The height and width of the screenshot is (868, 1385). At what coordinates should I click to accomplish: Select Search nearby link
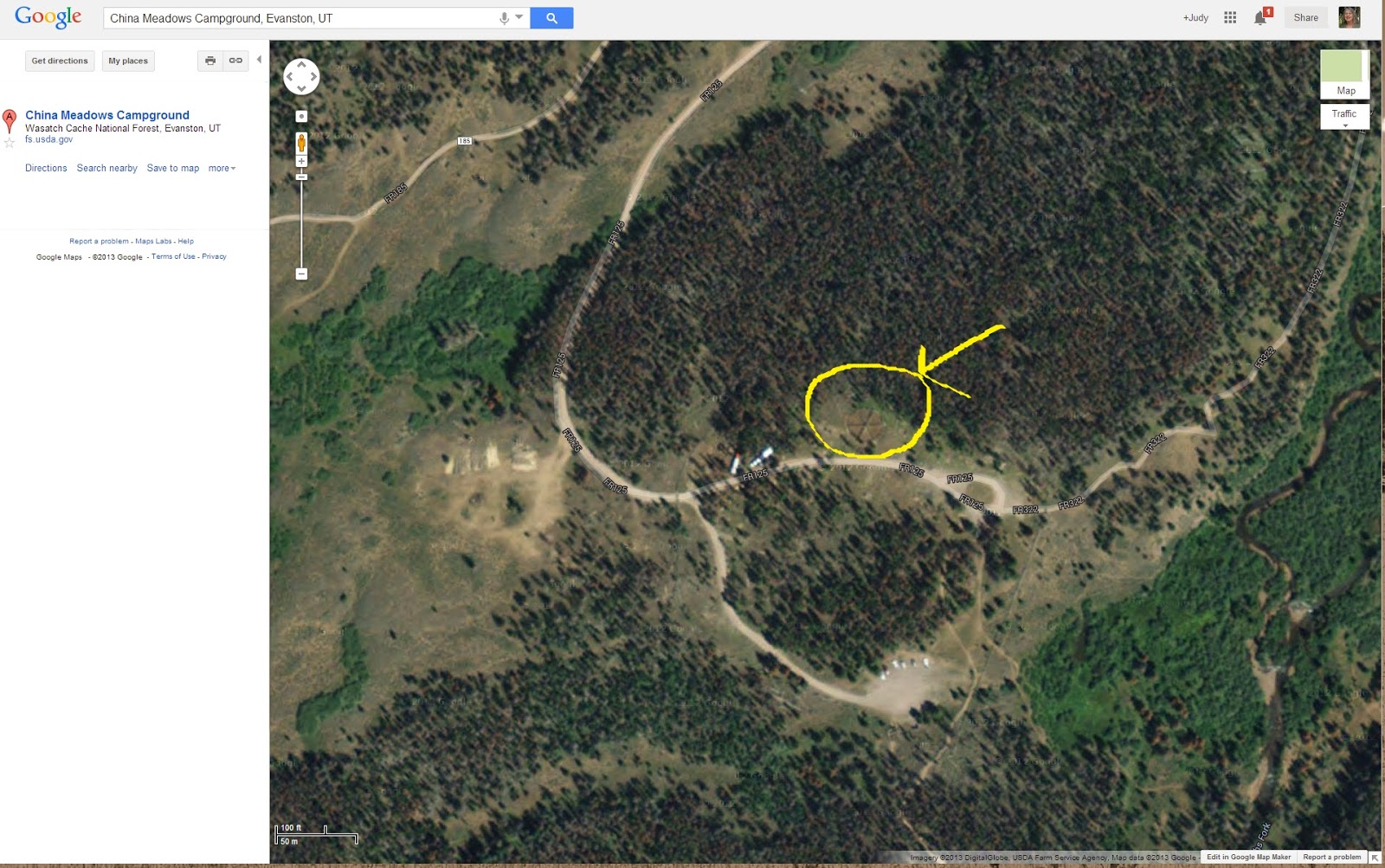pos(106,168)
